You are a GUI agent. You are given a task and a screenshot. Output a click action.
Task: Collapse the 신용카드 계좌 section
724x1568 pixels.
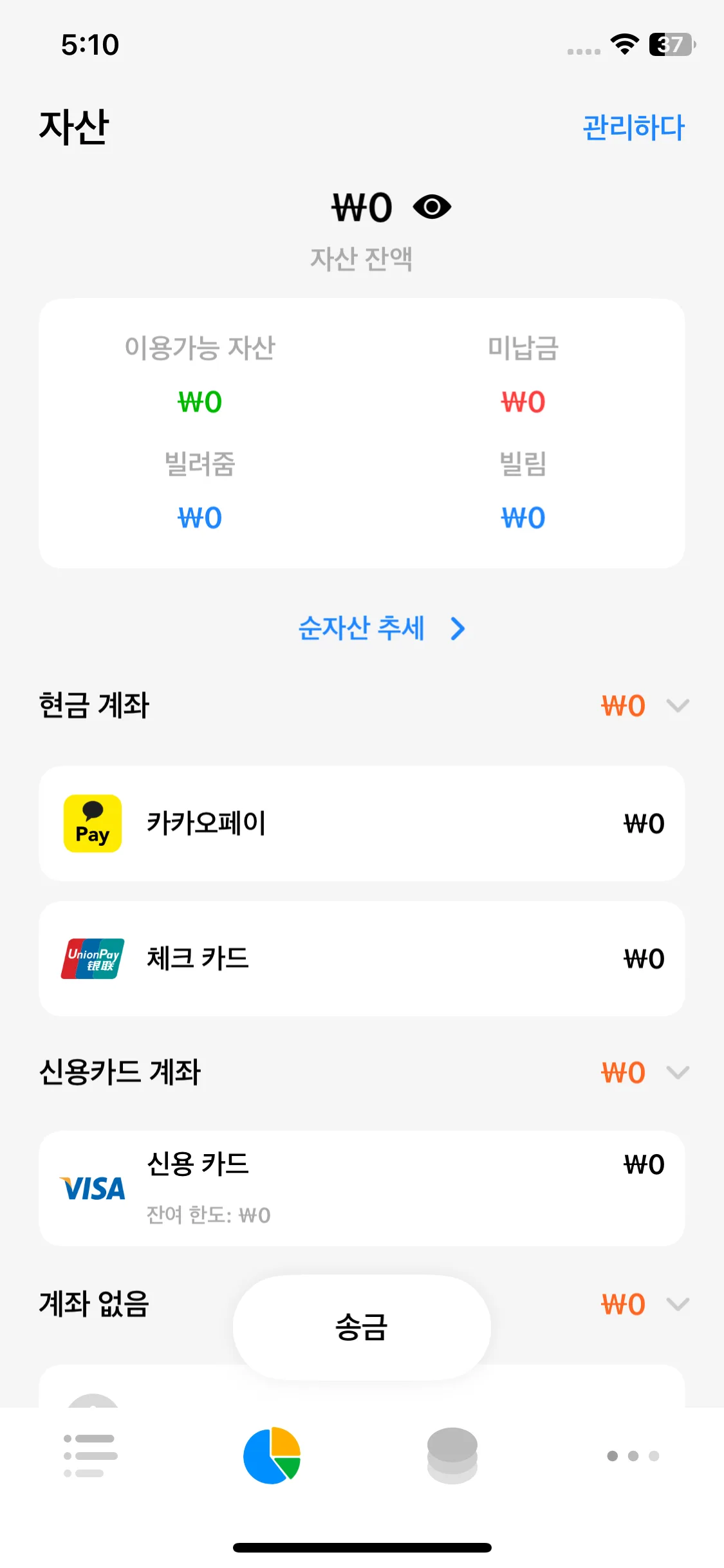[678, 1073]
